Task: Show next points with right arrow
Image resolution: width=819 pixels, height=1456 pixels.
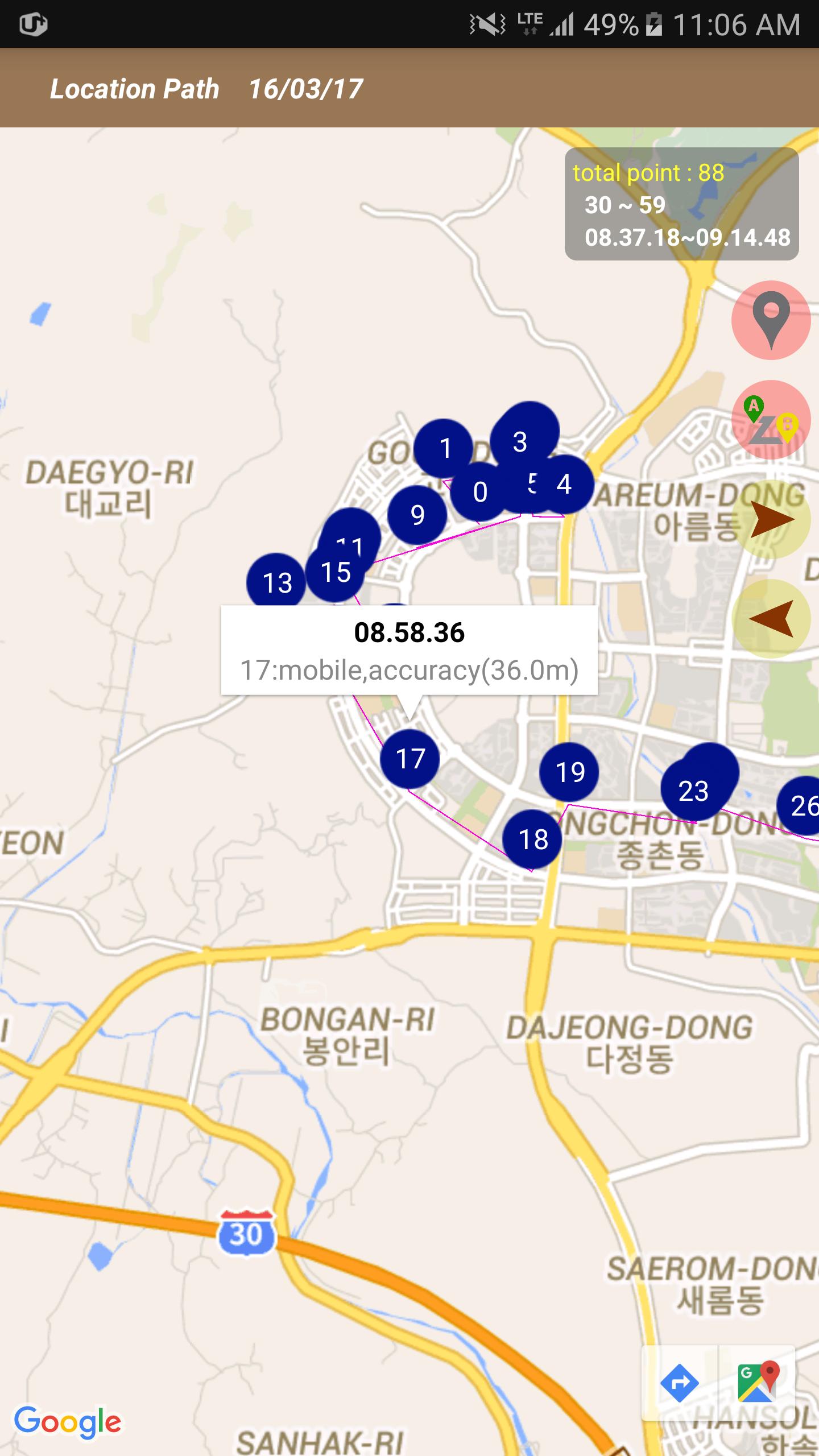Action: click(x=771, y=519)
